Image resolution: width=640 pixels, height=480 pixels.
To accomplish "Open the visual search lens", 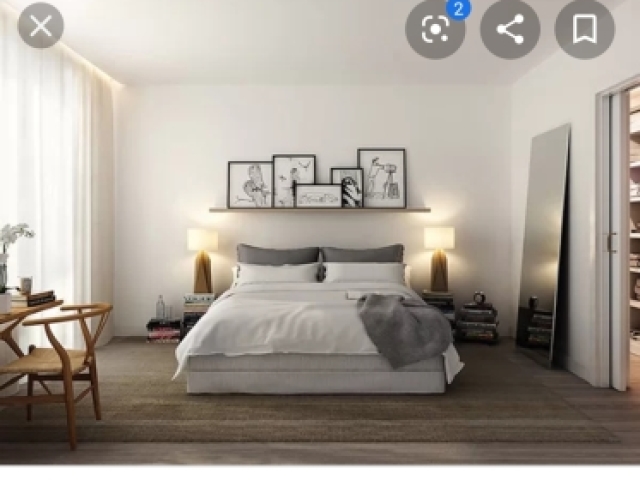I will coord(435,29).
